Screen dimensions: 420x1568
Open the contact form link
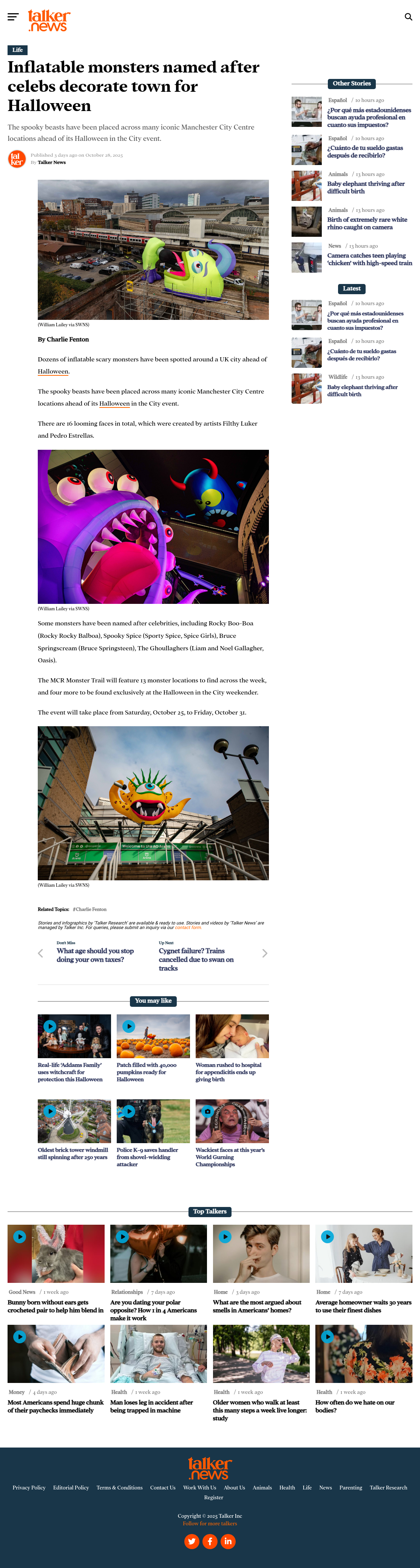click(x=188, y=928)
